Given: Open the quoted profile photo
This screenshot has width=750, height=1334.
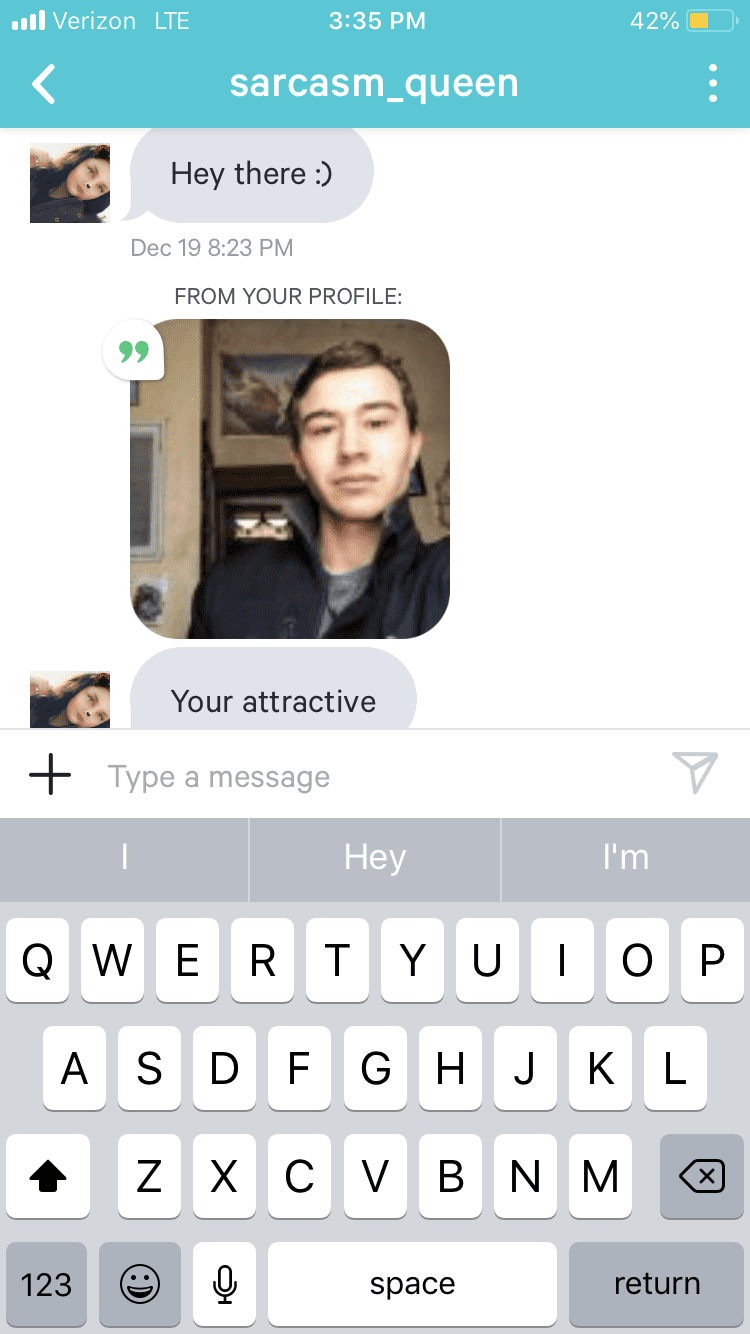Looking at the screenshot, I should tap(290, 479).
